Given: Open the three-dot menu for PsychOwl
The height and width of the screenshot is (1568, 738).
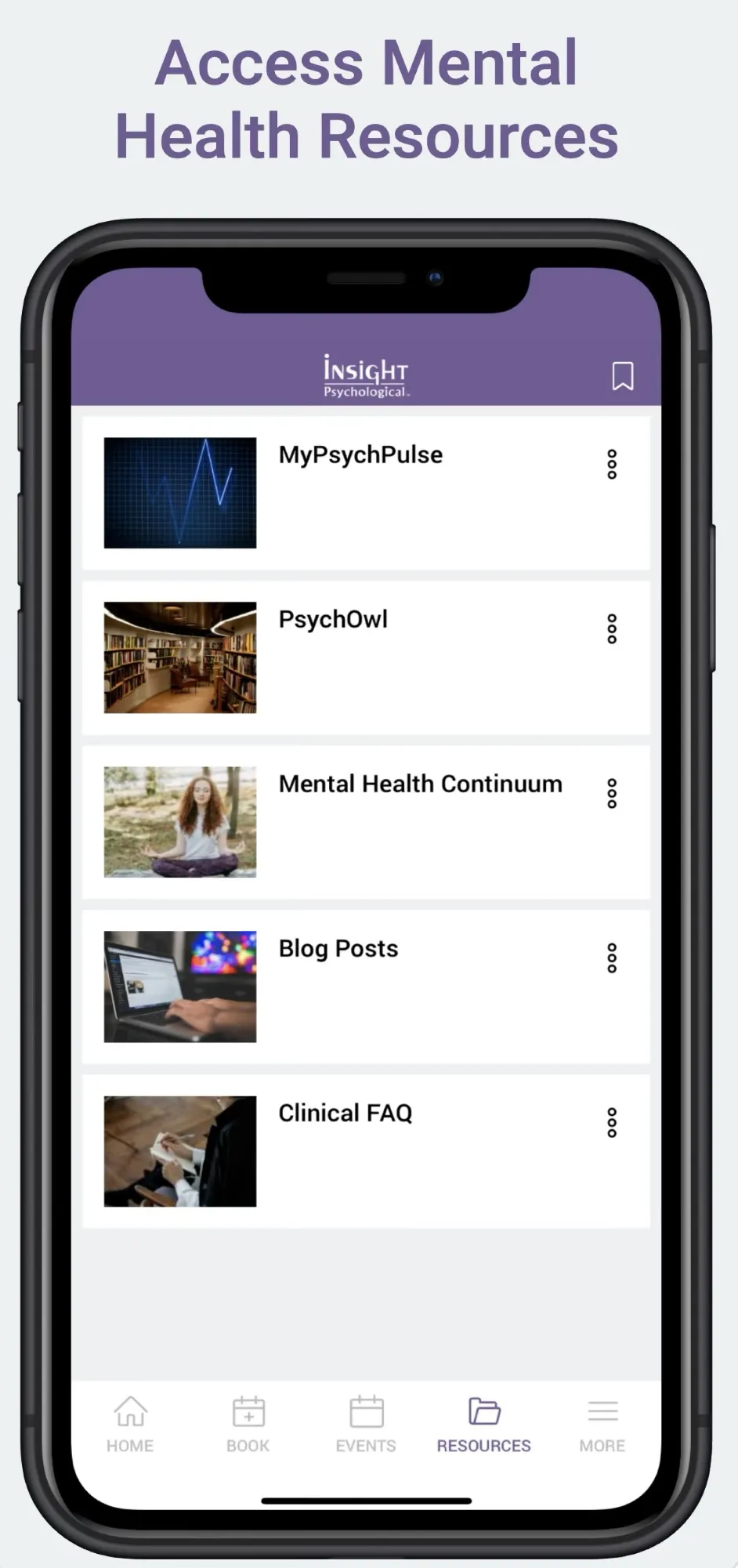Looking at the screenshot, I should 611,629.
